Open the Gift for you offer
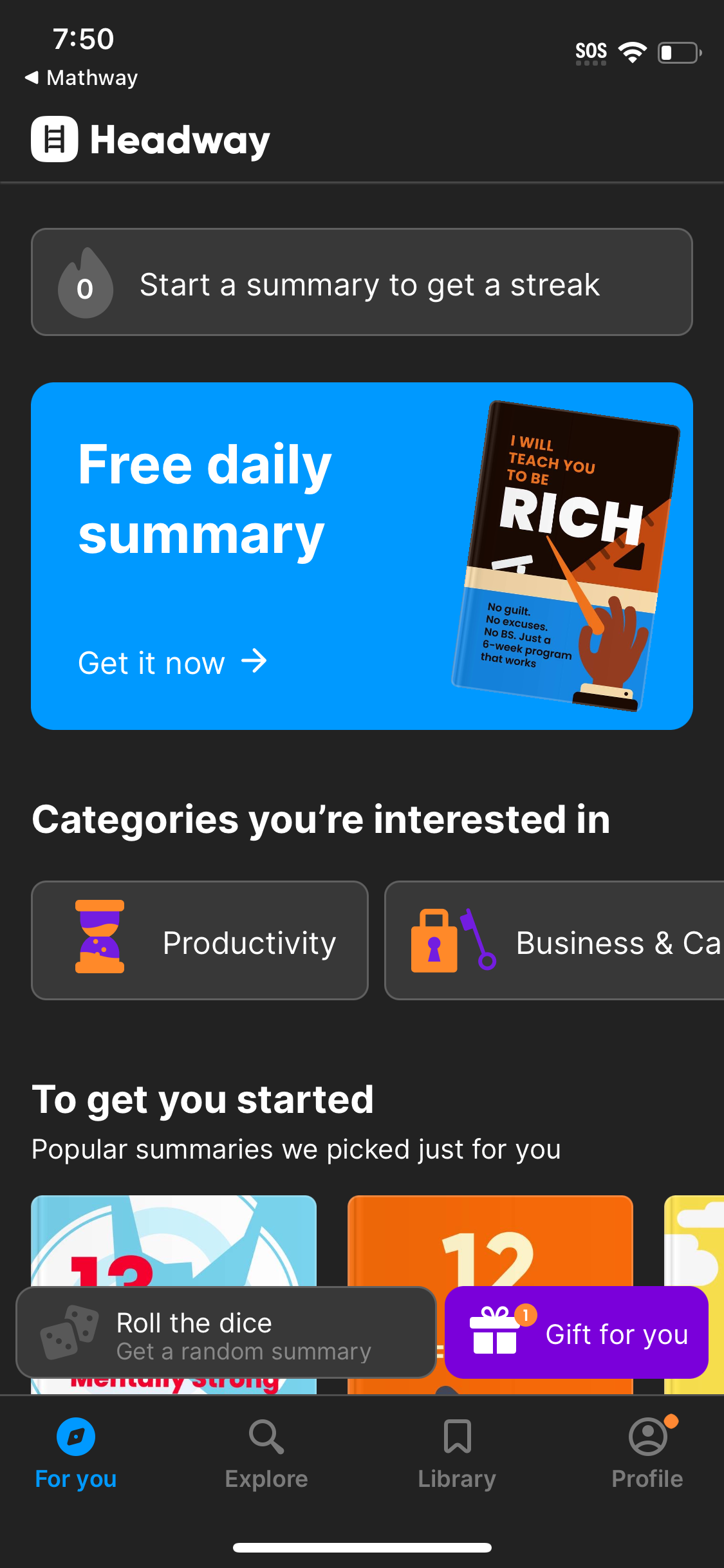The height and width of the screenshot is (1568, 724). [x=576, y=1333]
